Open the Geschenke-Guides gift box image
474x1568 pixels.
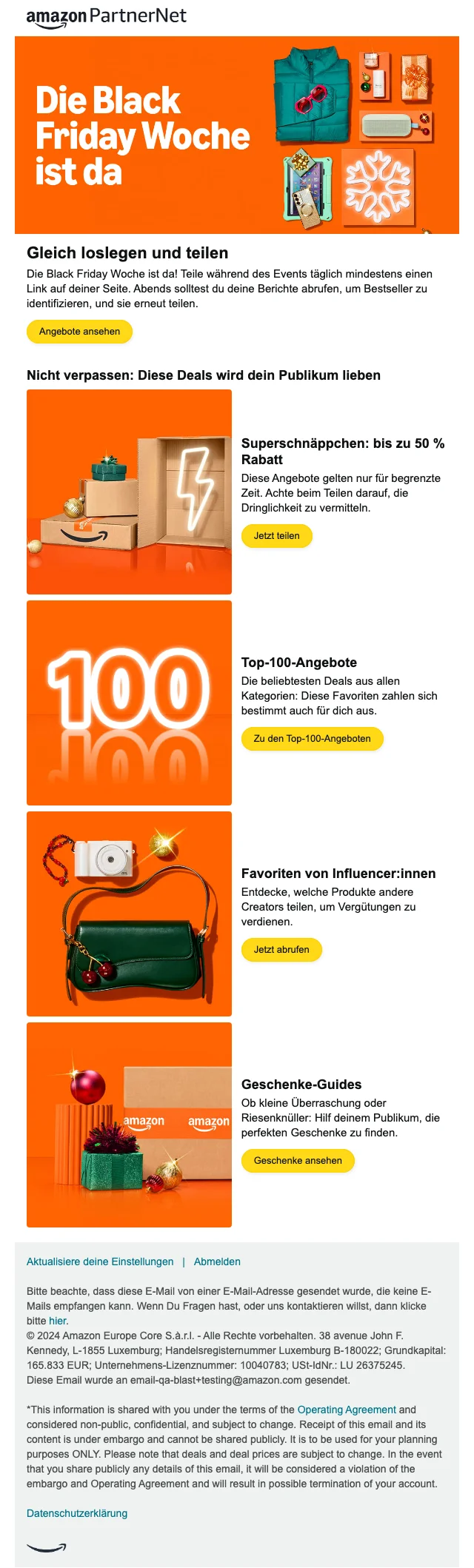tap(129, 1125)
